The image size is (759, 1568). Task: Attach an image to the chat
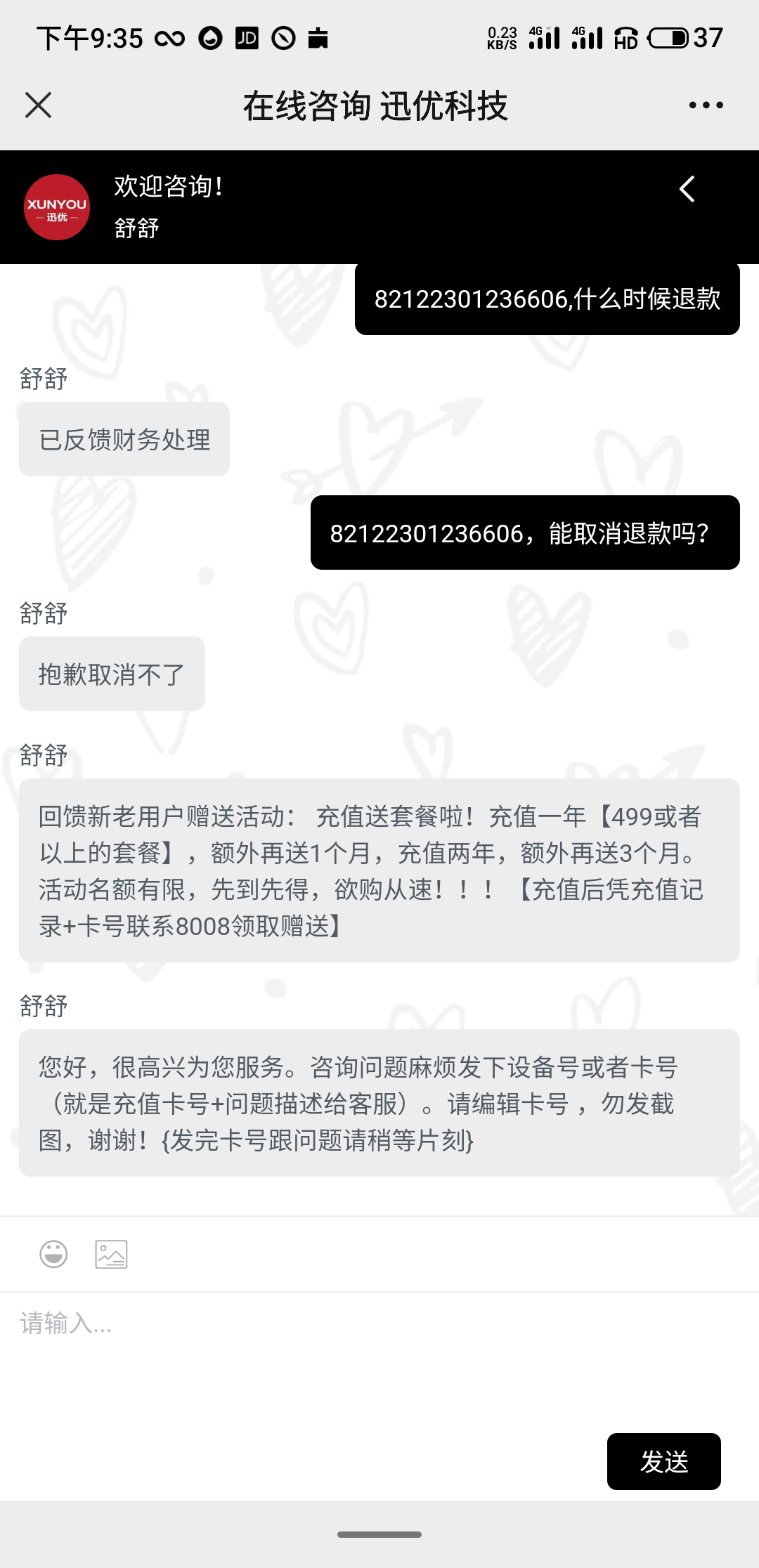pyautogui.click(x=111, y=1254)
